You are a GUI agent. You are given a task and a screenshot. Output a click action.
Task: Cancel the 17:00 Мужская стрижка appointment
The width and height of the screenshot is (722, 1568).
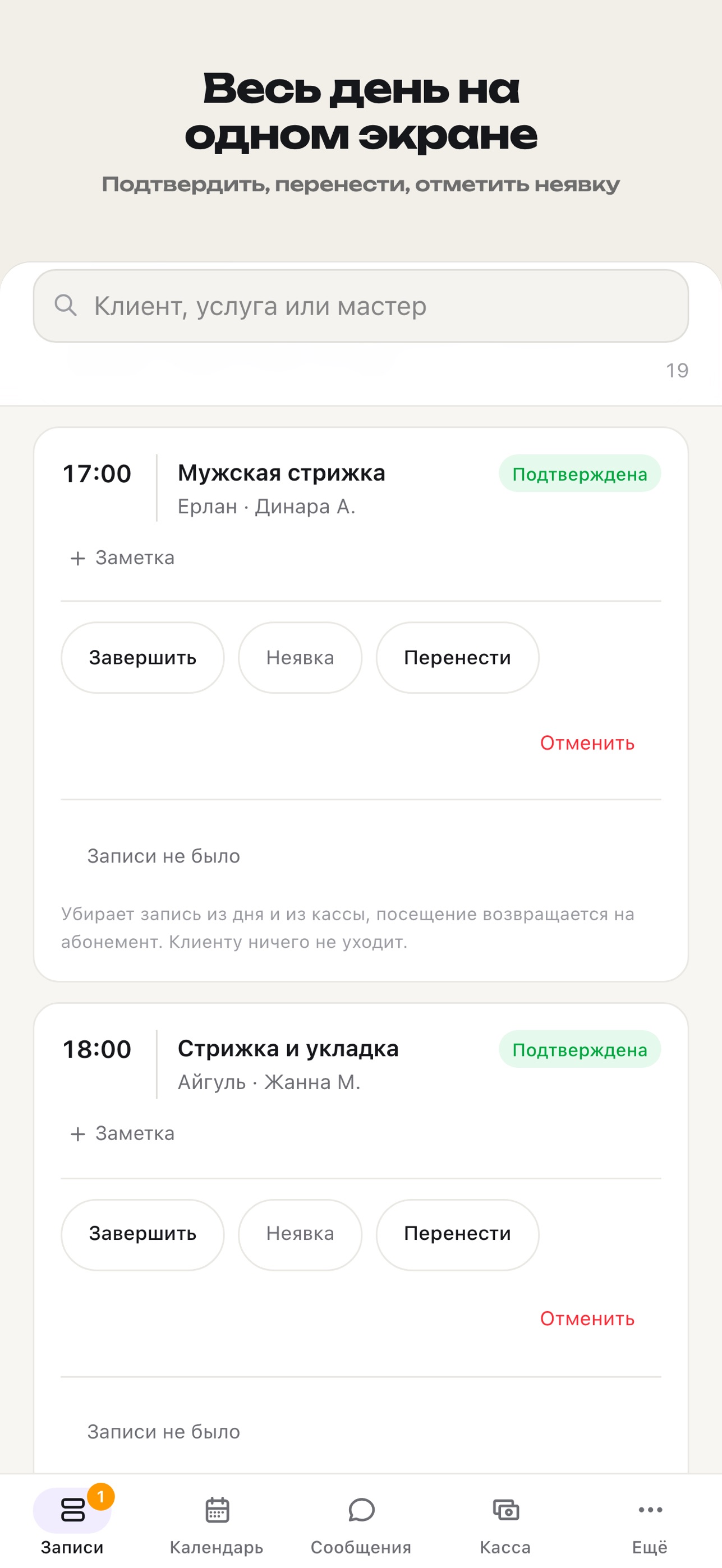click(x=587, y=743)
